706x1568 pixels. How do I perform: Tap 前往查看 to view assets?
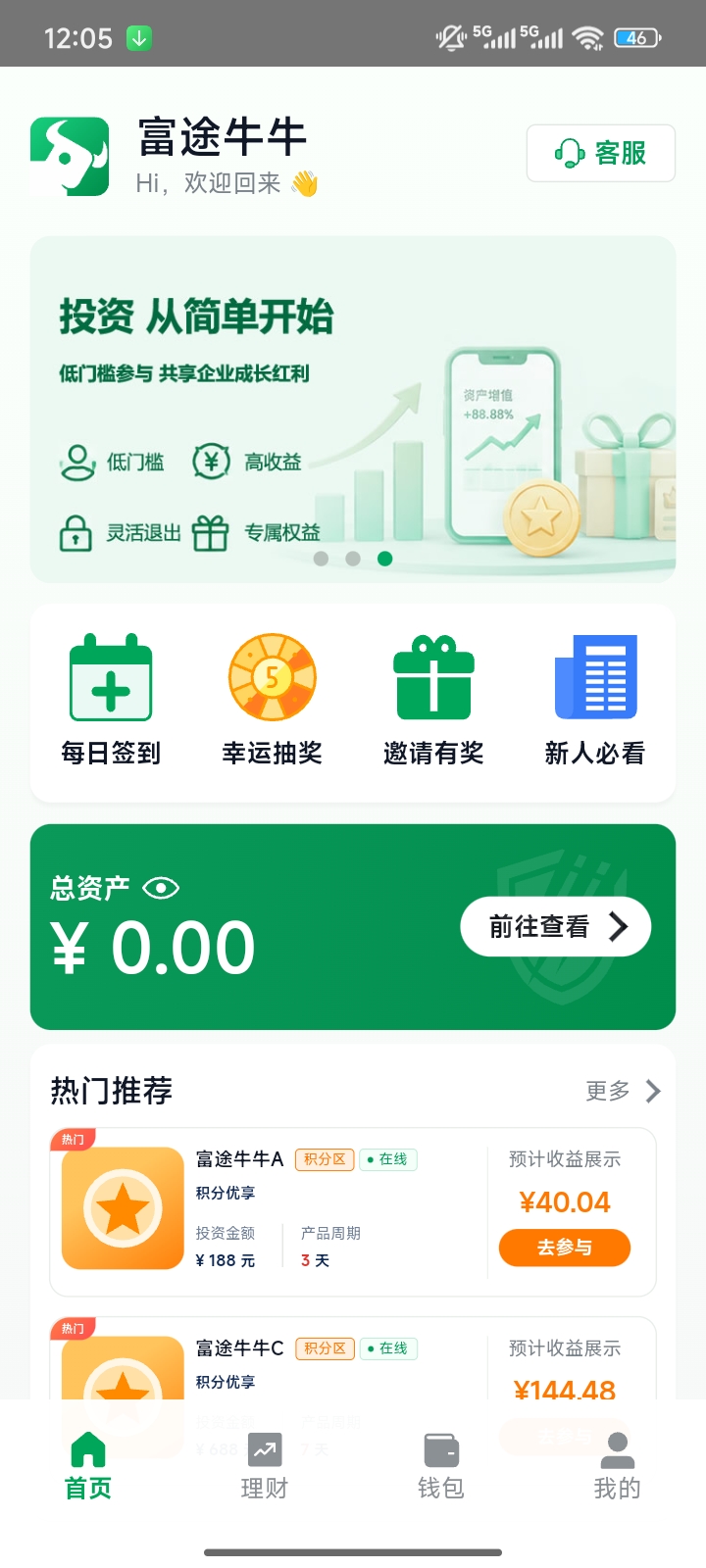click(x=556, y=926)
